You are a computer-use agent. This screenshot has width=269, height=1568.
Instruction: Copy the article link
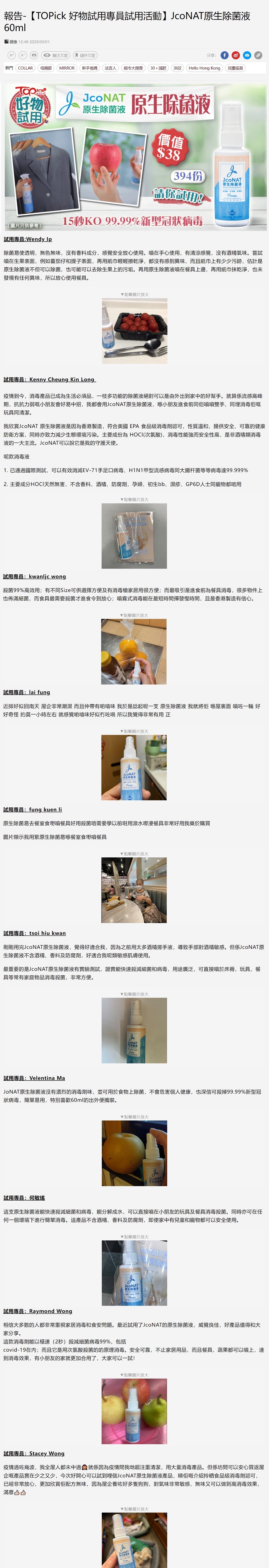[x=258, y=55]
